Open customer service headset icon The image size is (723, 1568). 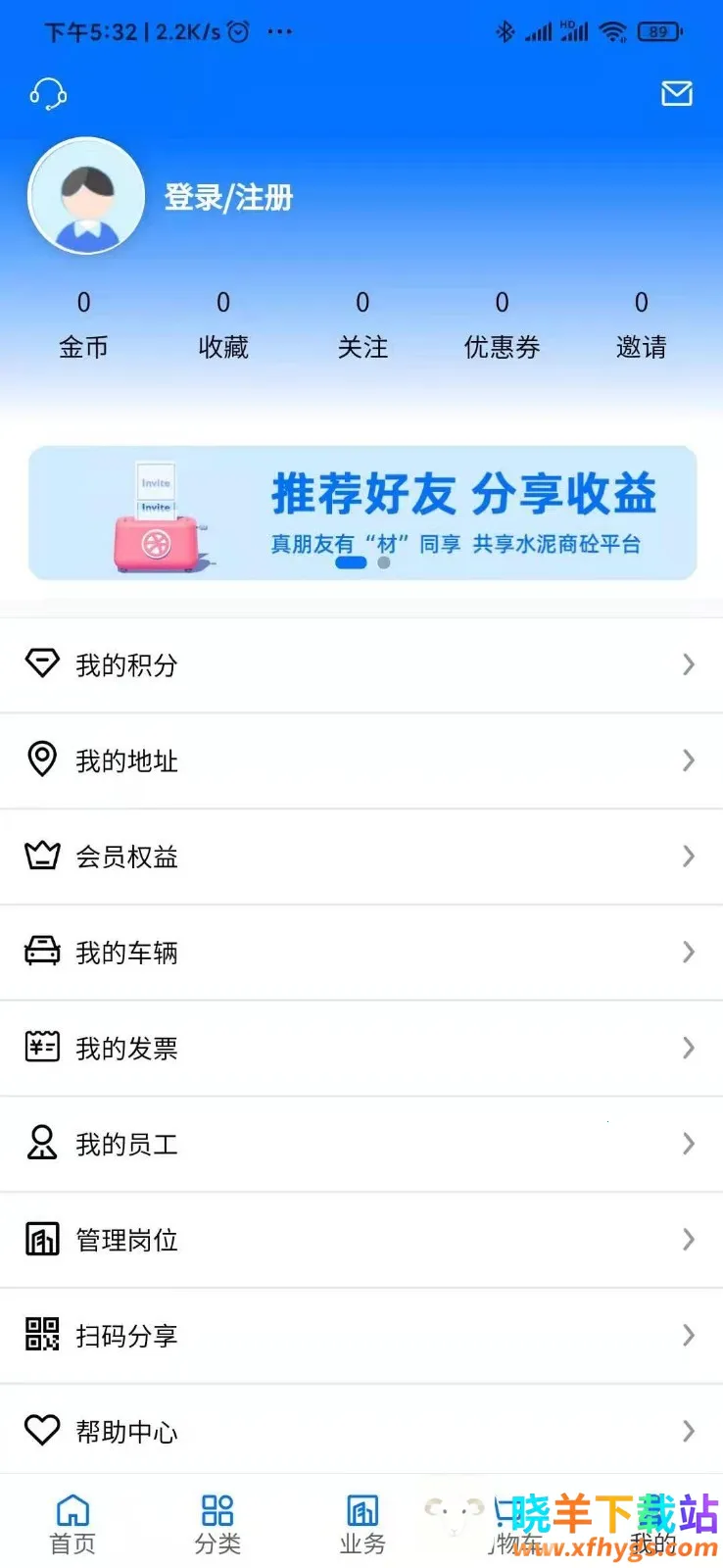pyautogui.click(x=48, y=94)
